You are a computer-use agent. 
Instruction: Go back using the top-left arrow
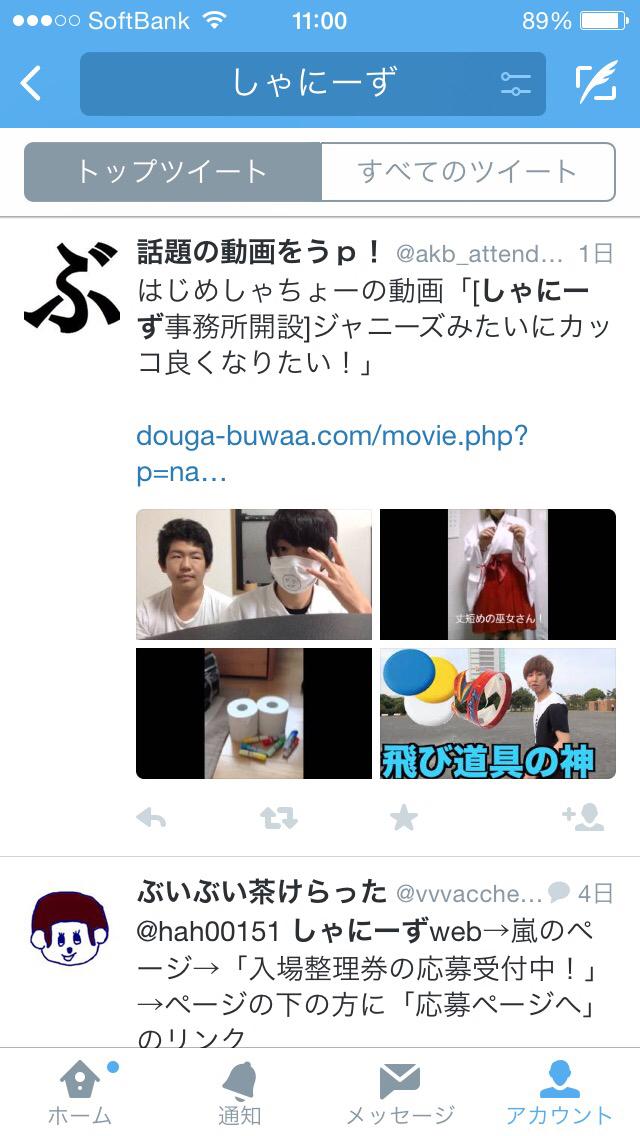coord(32,84)
